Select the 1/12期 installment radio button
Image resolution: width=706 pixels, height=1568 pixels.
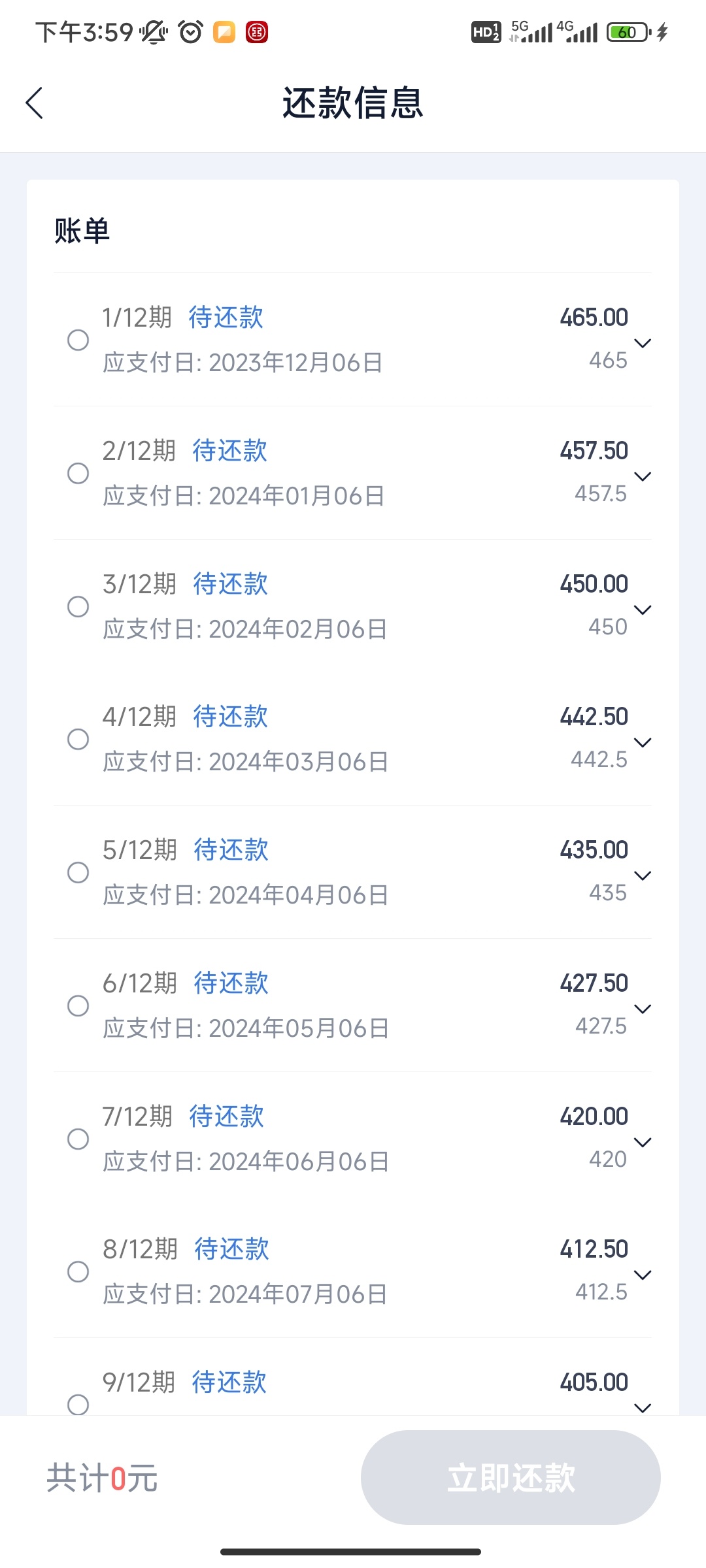pos(78,340)
